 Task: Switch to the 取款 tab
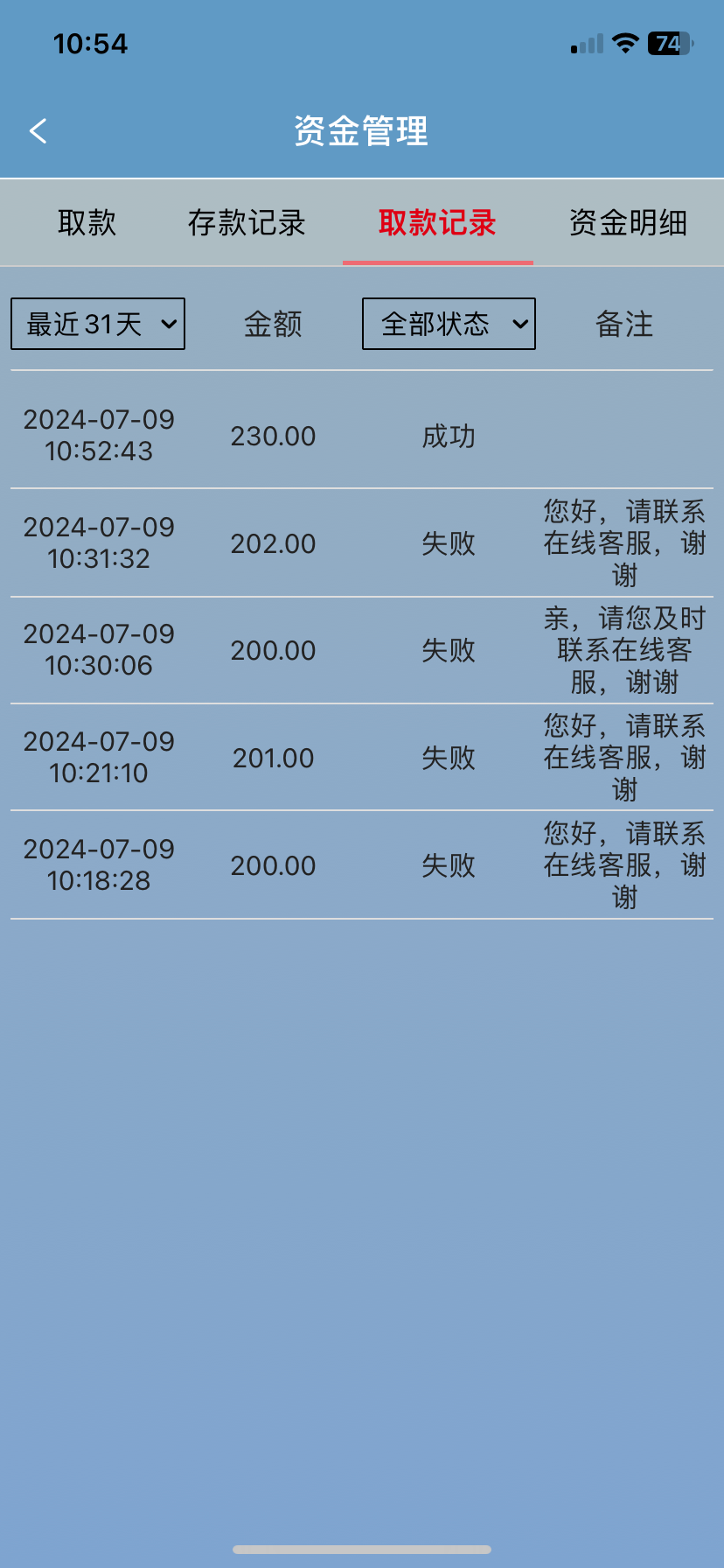pyautogui.click(x=87, y=222)
